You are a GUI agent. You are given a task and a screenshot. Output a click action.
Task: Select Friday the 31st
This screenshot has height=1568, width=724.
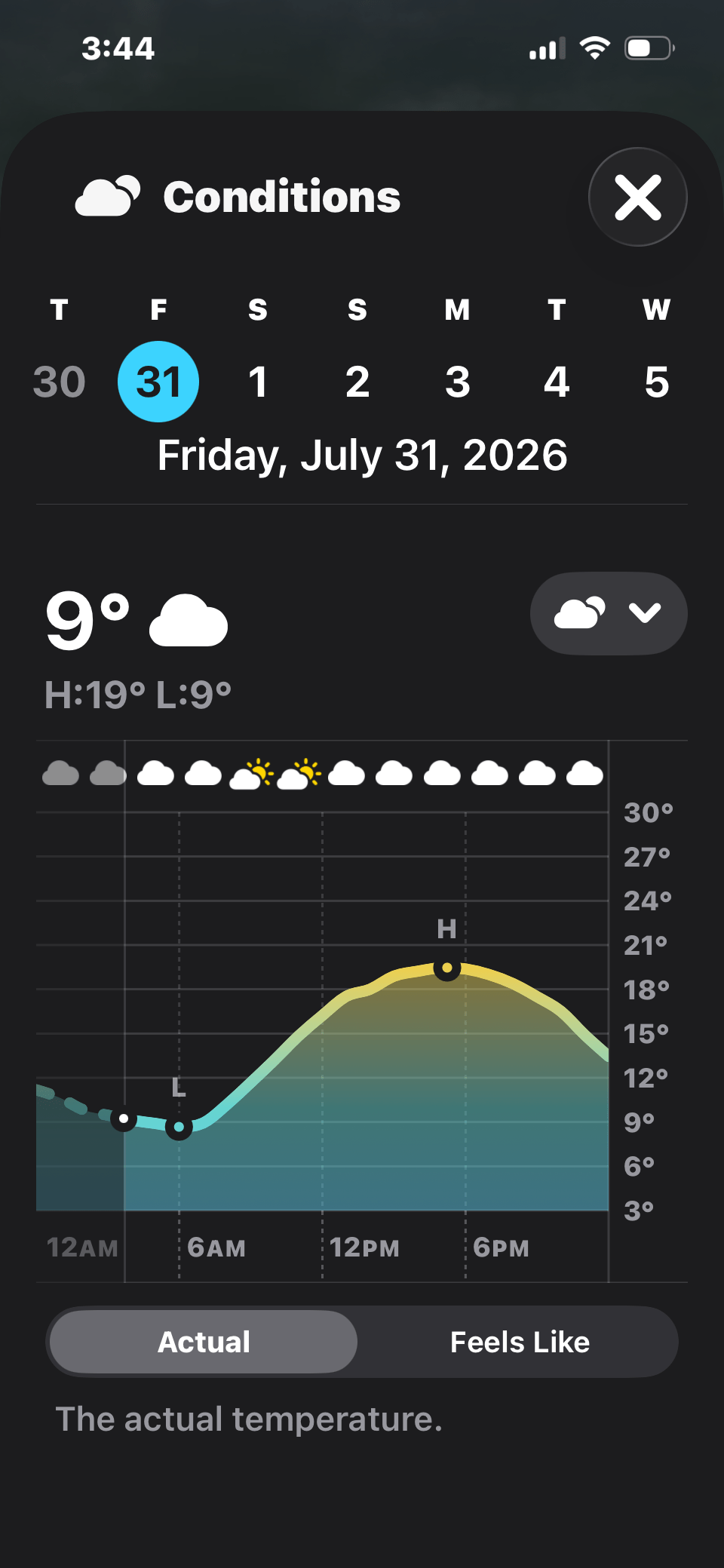coord(158,382)
